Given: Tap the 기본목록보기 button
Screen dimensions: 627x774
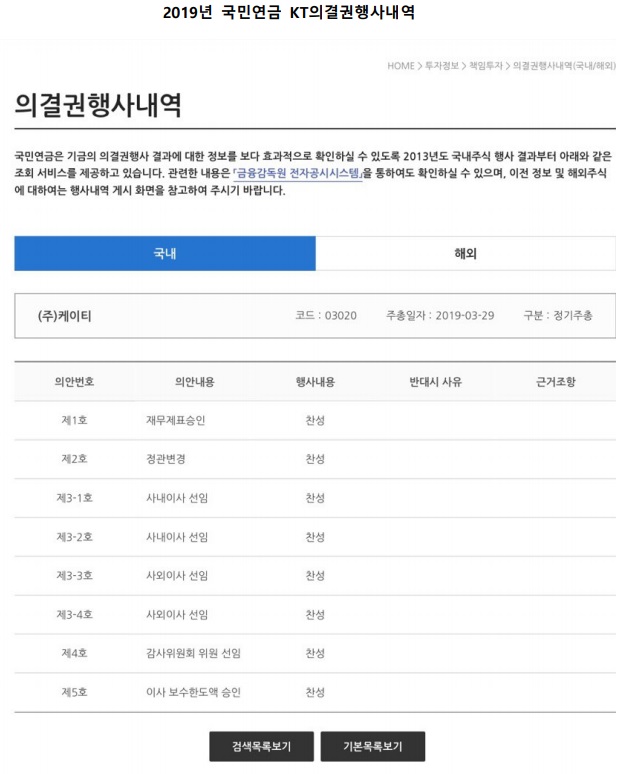Looking at the screenshot, I should 372,746.
